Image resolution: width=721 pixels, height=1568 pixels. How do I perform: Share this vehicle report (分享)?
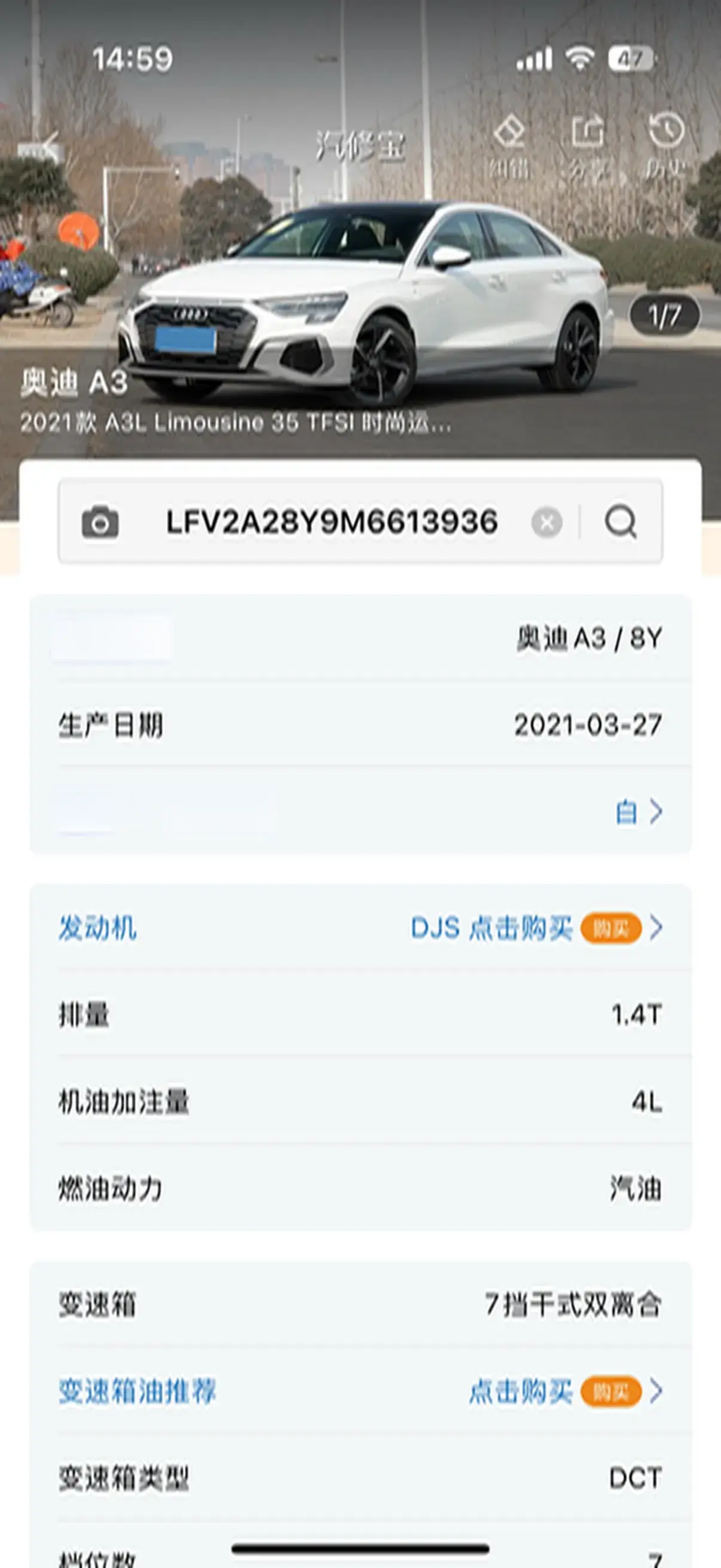tap(587, 147)
